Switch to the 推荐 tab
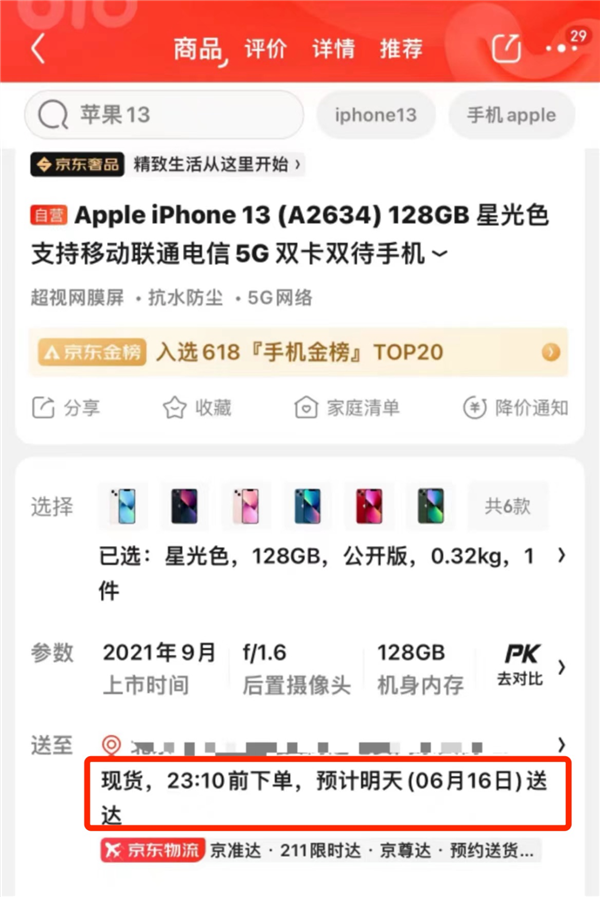The height and width of the screenshot is (897, 600). [401, 48]
